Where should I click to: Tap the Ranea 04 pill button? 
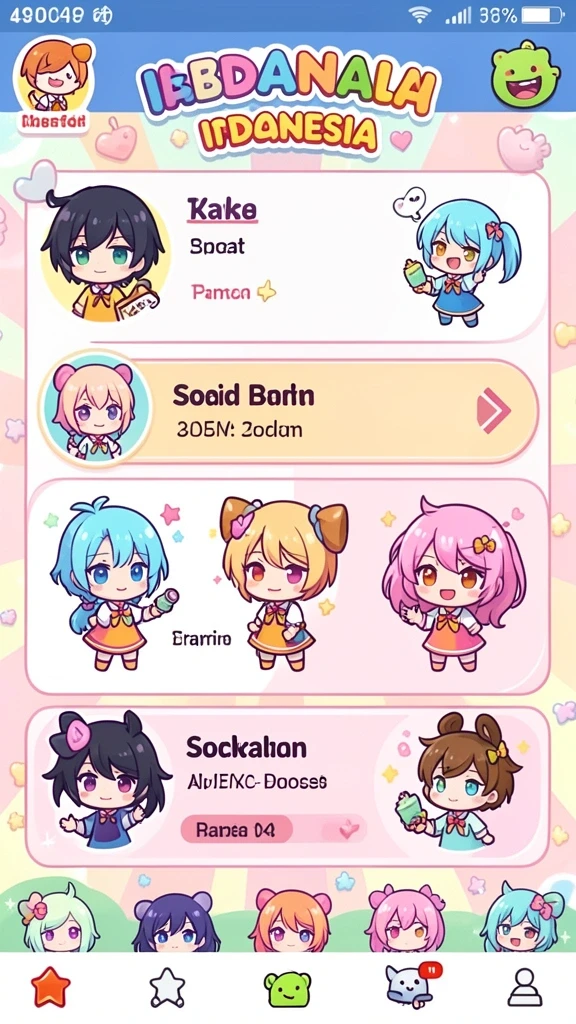[x=236, y=830]
